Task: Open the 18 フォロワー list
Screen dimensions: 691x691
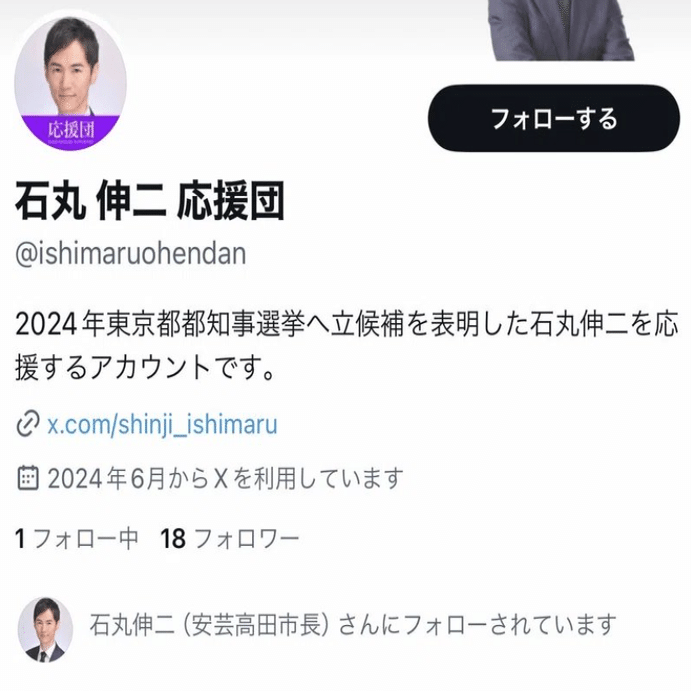Action: pyautogui.click(x=230, y=539)
